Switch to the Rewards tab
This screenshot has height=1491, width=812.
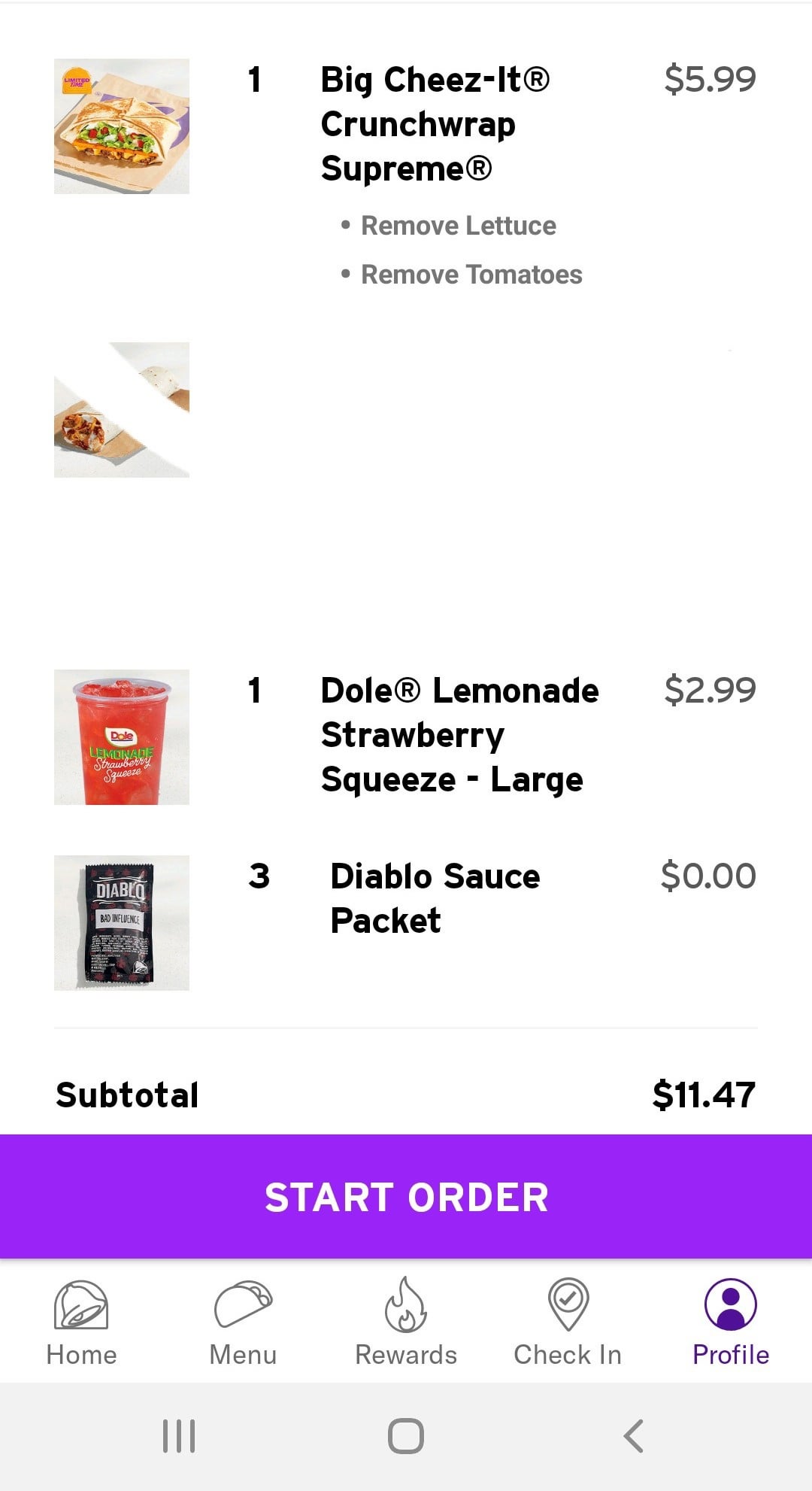coord(406,1322)
